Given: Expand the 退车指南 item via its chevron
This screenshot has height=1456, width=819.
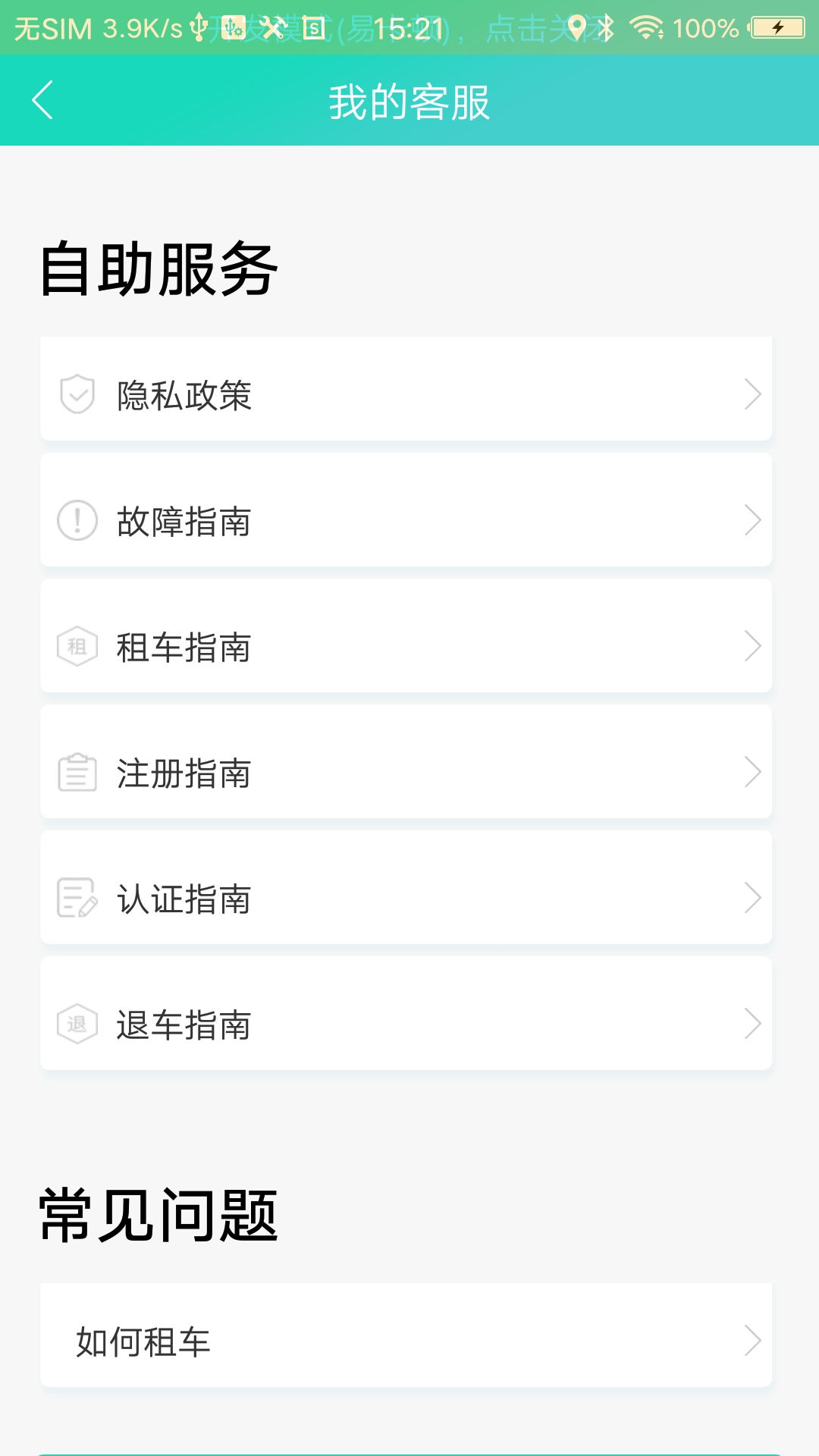Looking at the screenshot, I should pos(753,1025).
